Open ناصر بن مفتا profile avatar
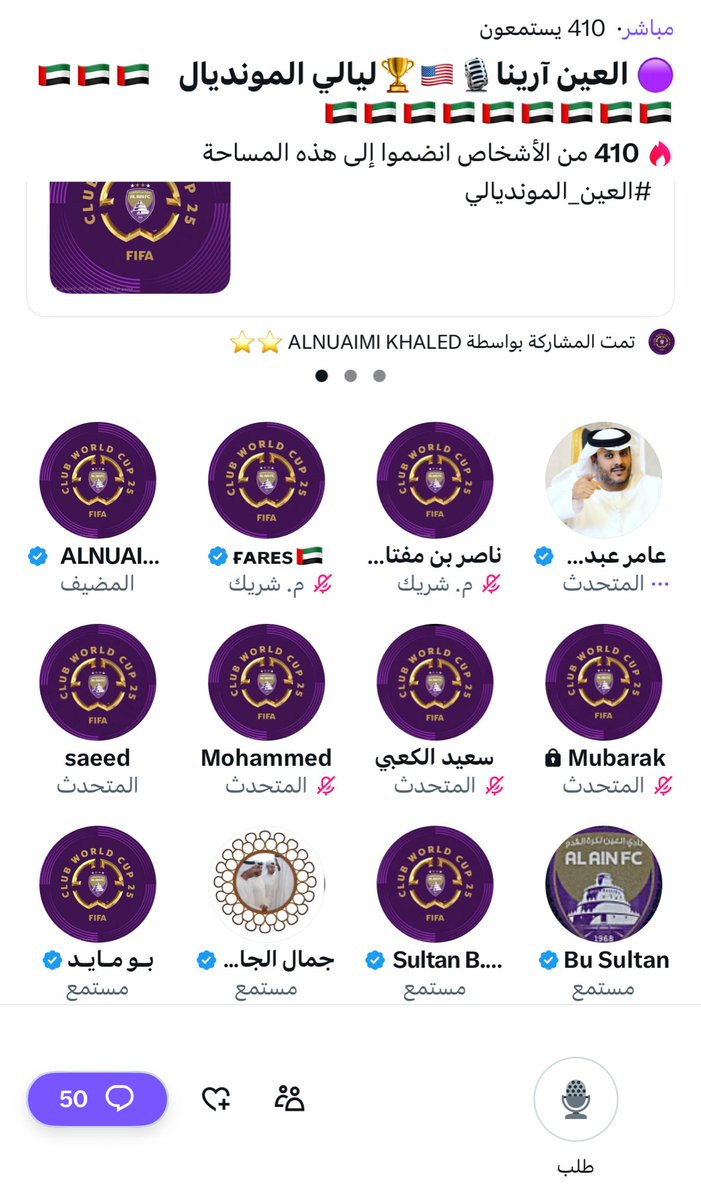Image resolution: width=701 pixels, height=1200 pixels. (435, 480)
